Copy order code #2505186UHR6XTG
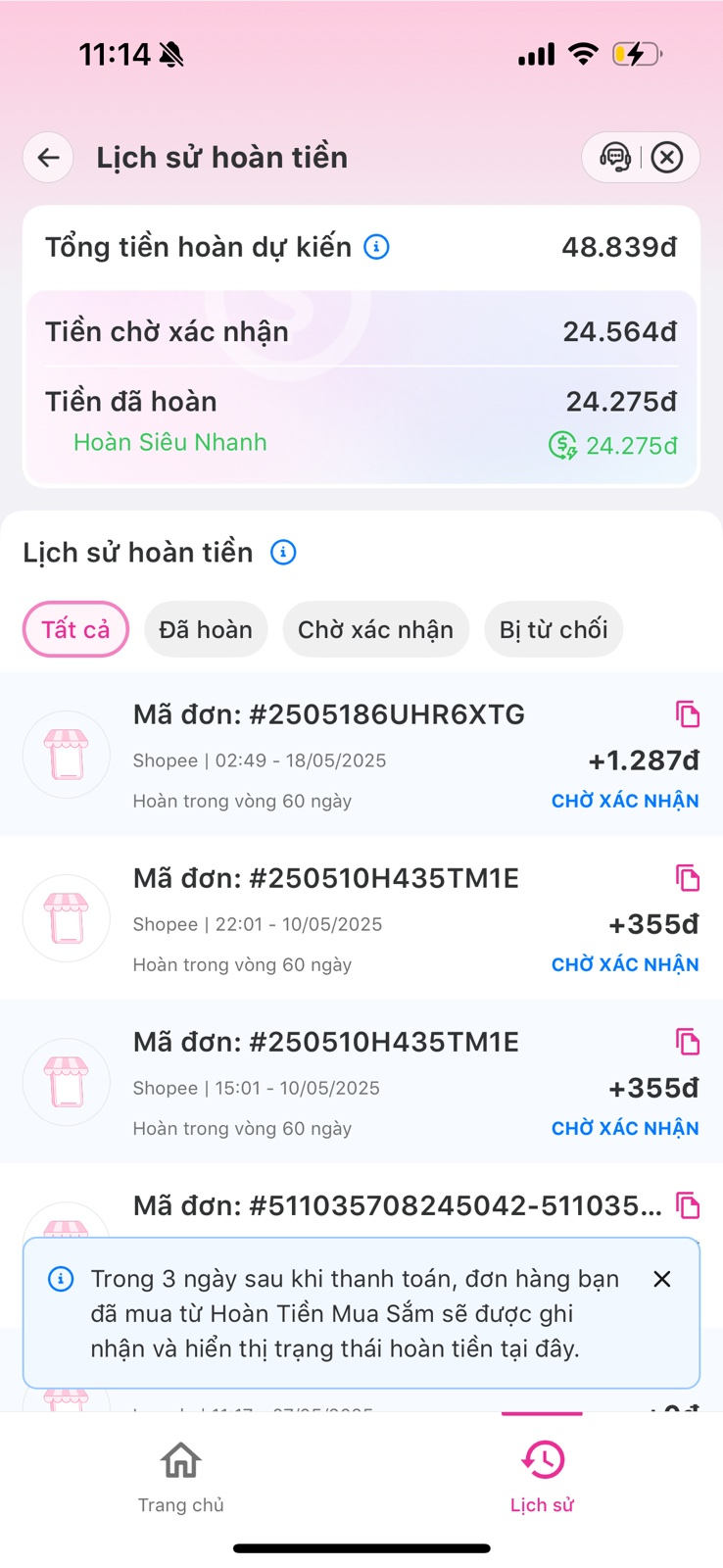The width and height of the screenshot is (723, 1568). pos(688,714)
